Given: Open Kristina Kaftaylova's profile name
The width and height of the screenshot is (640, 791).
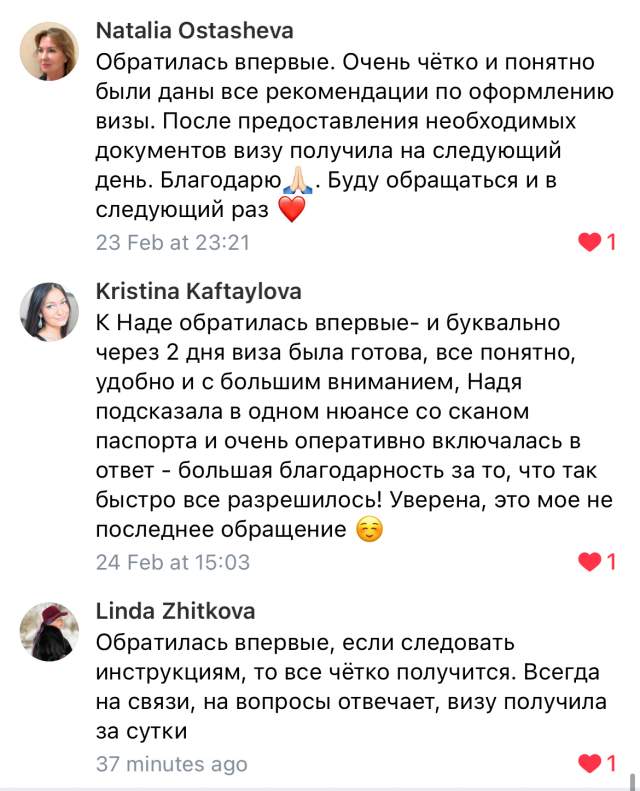Looking at the screenshot, I should (x=199, y=291).
